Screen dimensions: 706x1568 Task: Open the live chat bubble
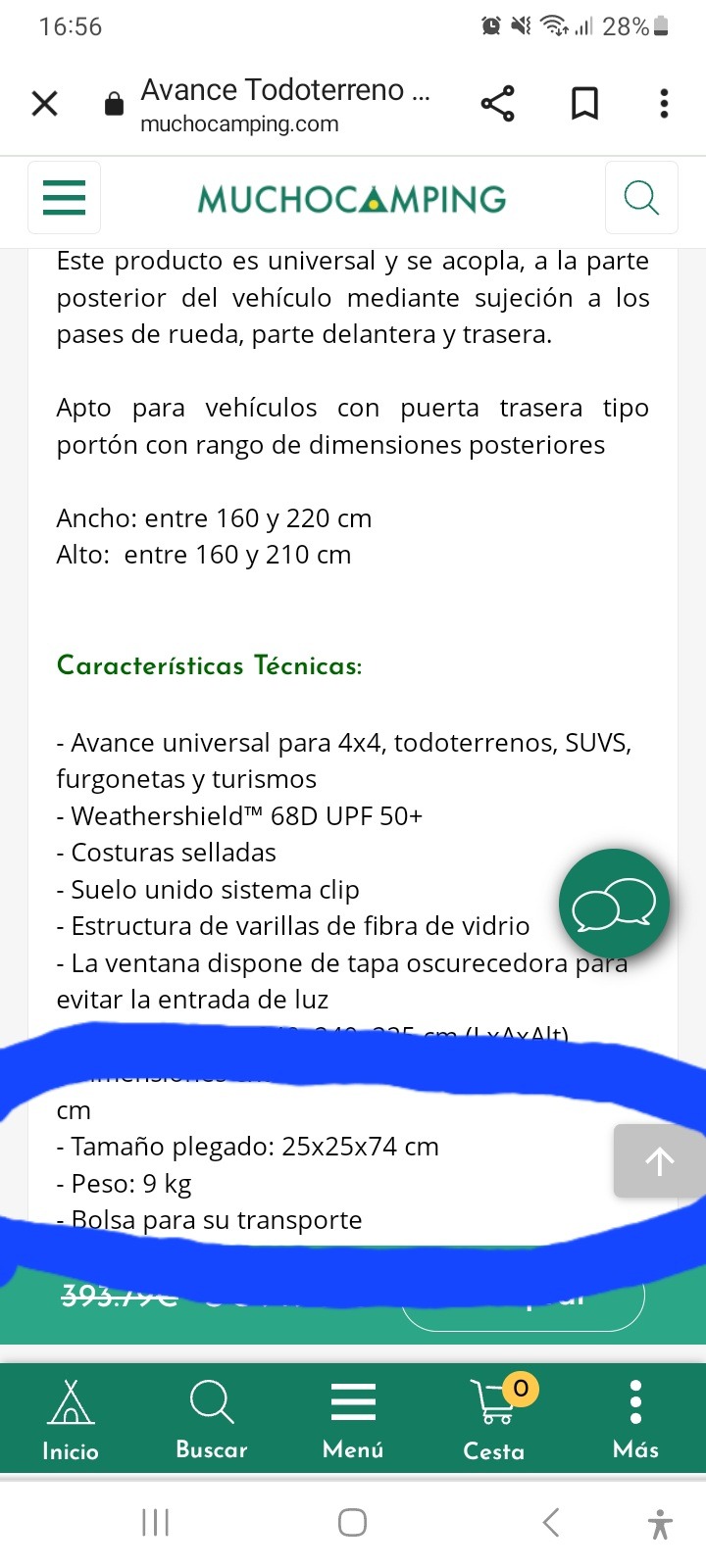click(x=614, y=904)
